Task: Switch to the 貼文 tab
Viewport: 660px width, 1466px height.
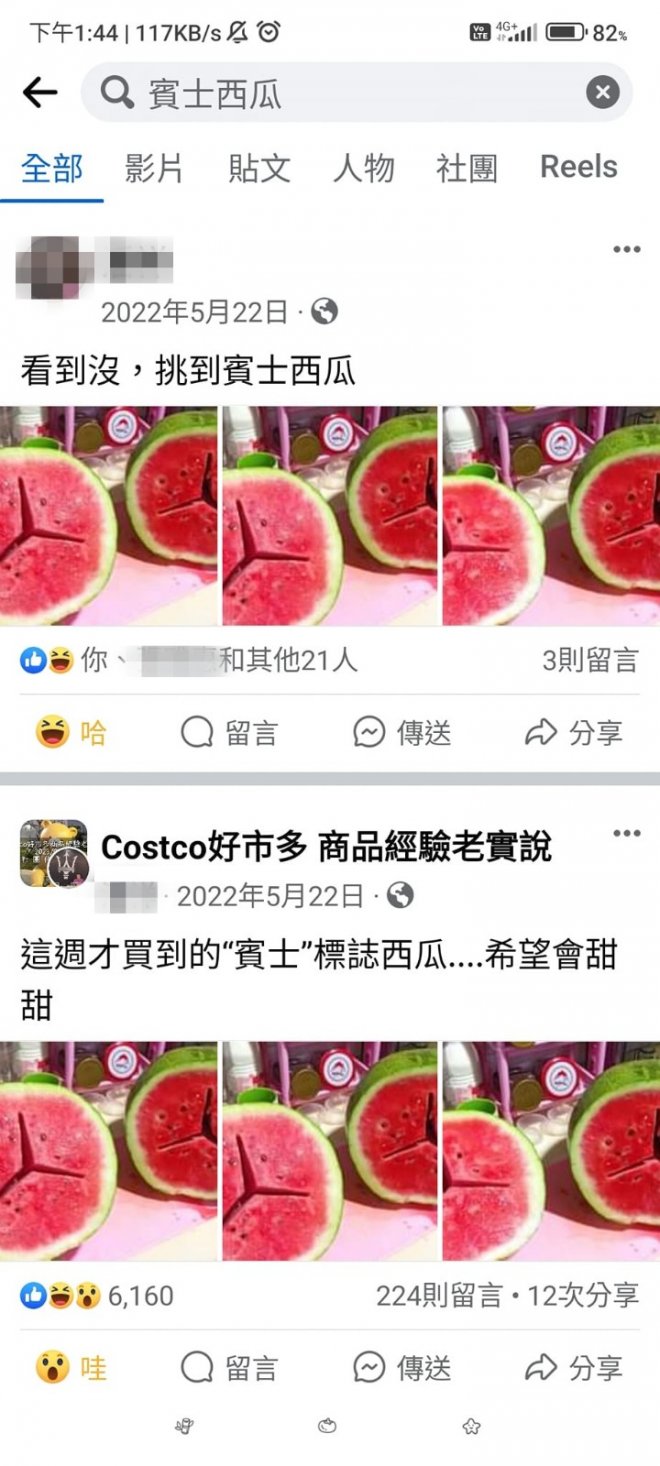Action: coord(259,168)
